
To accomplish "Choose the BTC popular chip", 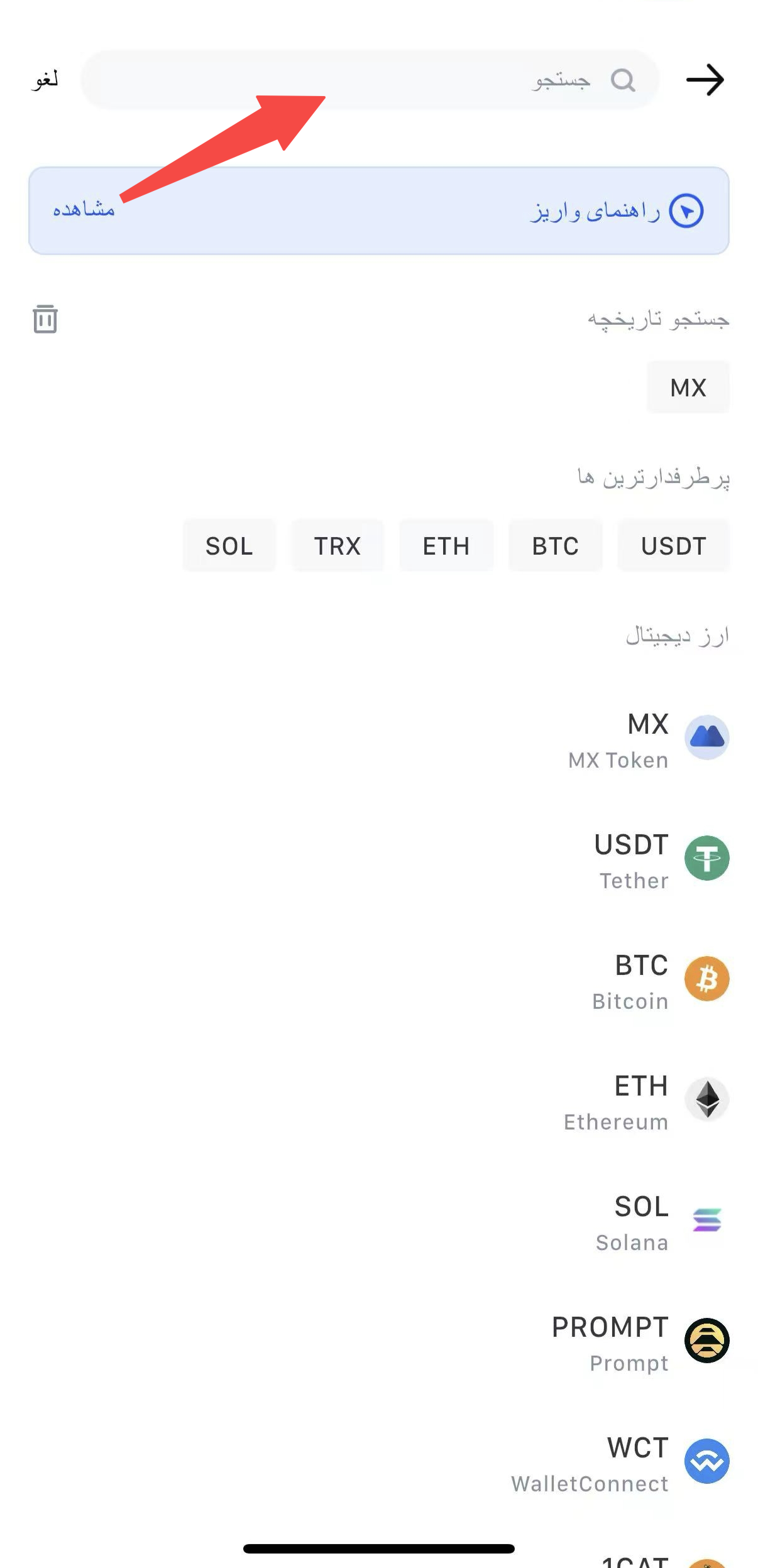I will click(x=555, y=545).
